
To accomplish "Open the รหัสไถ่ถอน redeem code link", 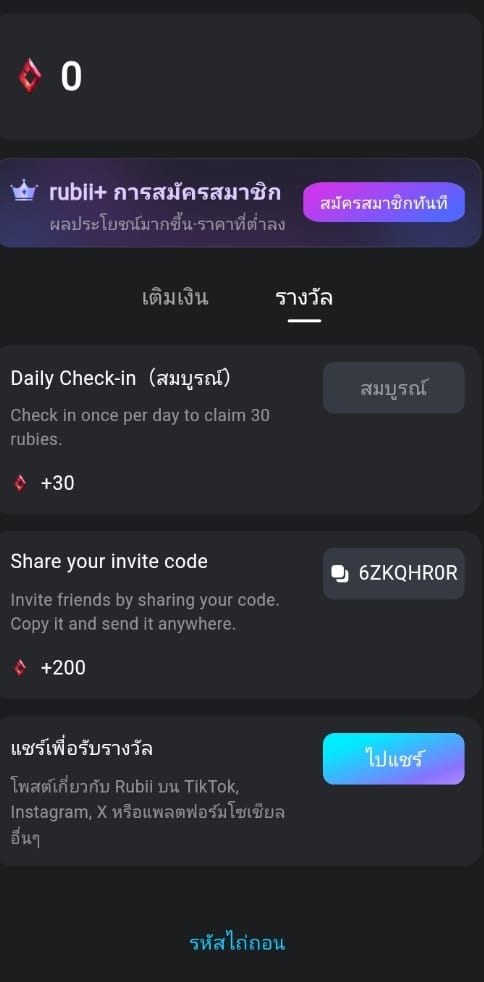I will coord(237,943).
